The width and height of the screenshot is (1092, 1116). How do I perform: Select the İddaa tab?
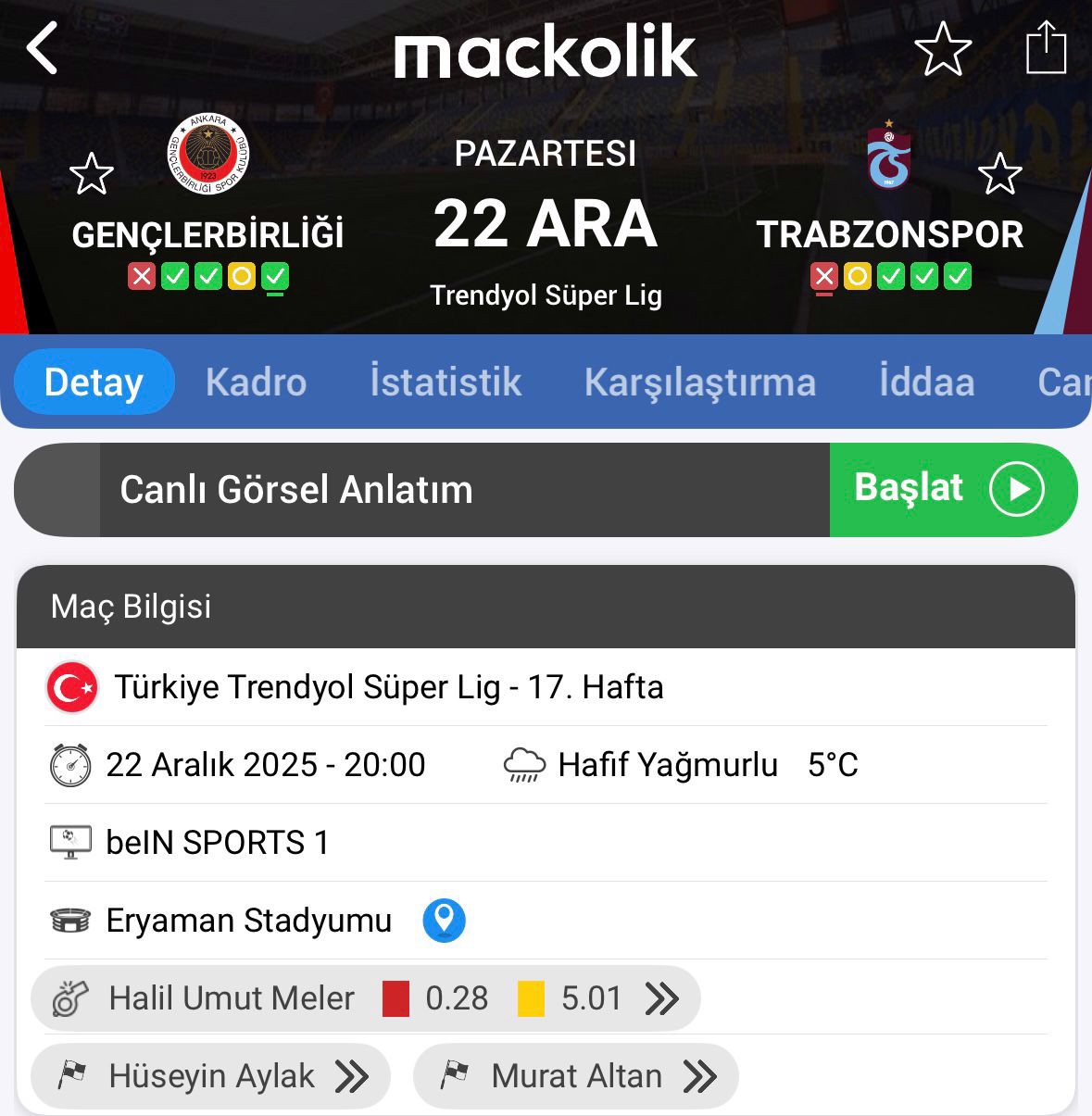[926, 382]
